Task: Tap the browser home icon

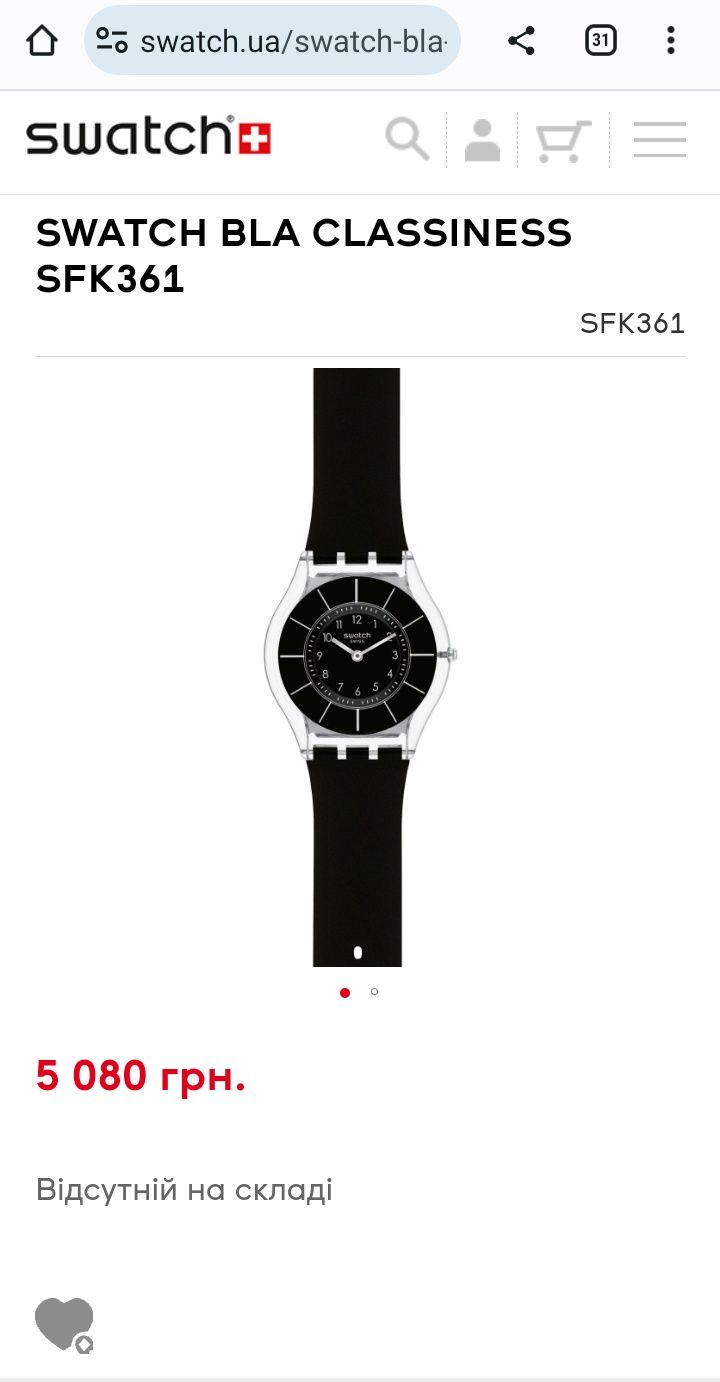Action: pos(41,41)
